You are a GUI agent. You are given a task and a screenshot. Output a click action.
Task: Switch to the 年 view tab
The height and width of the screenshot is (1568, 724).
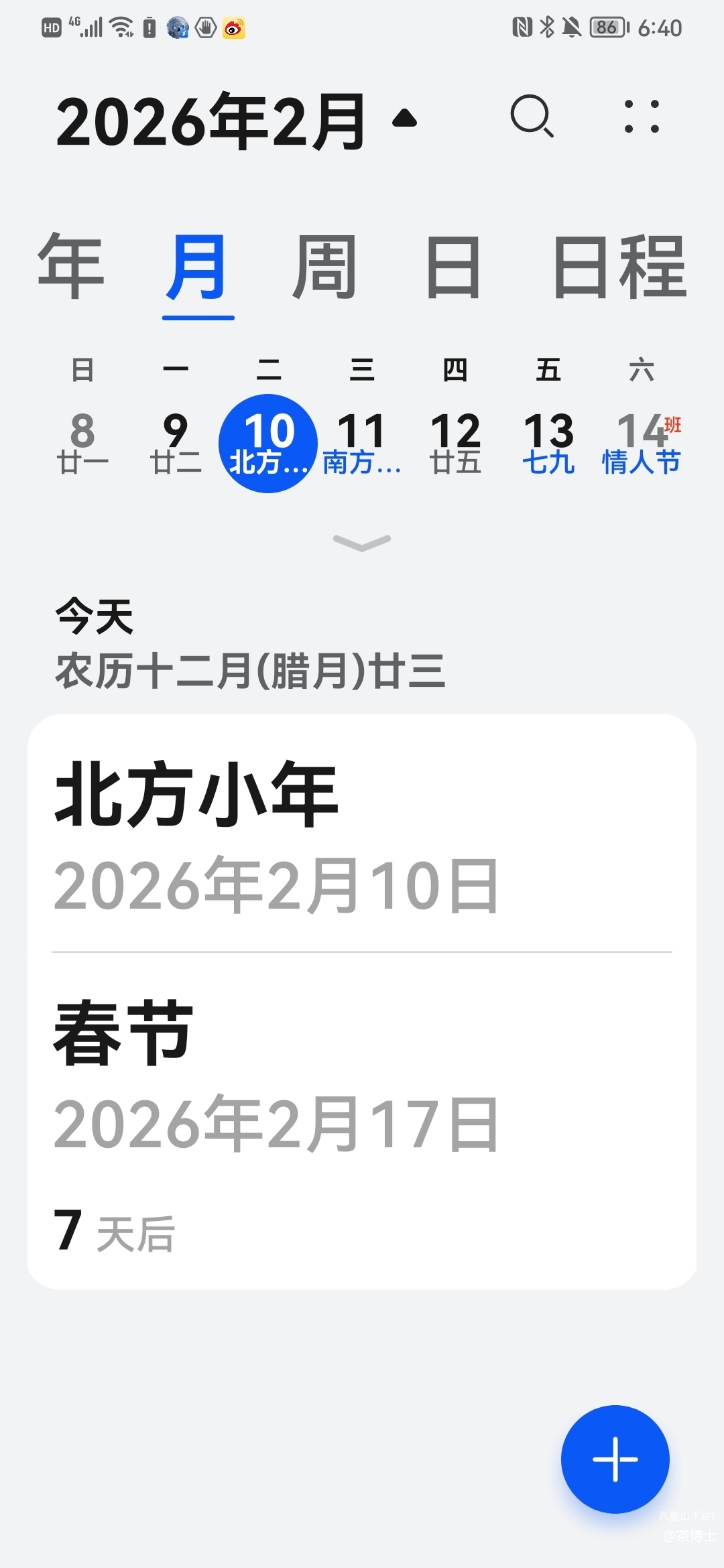pyautogui.click(x=71, y=268)
